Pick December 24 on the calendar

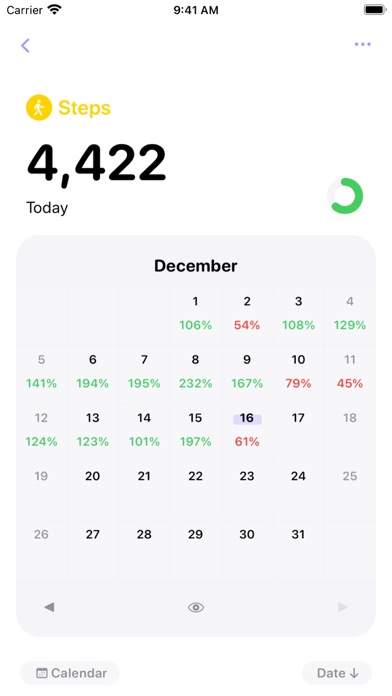tap(298, 487)
